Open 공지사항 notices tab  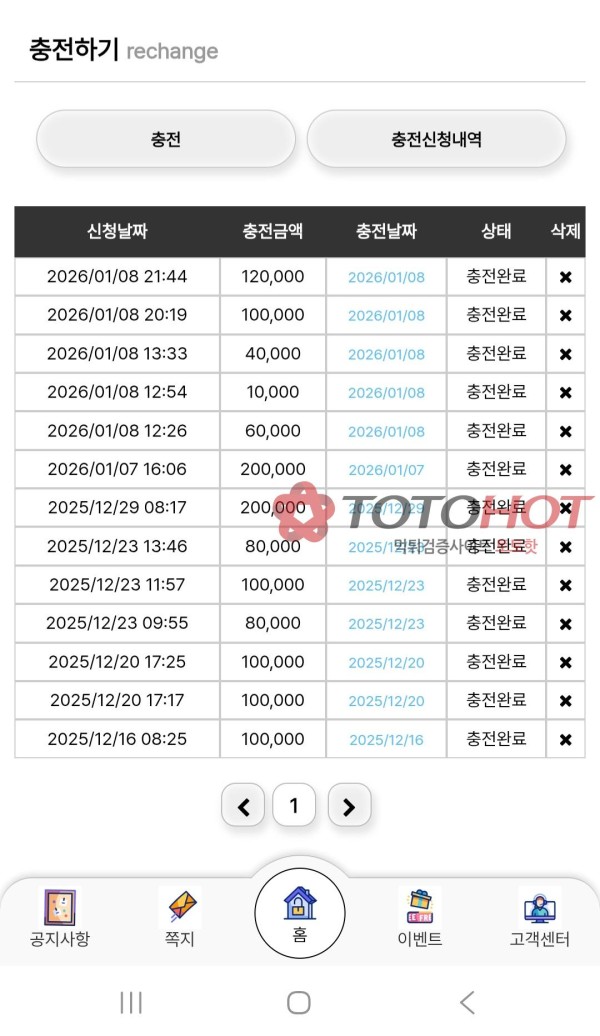(60, 918)
